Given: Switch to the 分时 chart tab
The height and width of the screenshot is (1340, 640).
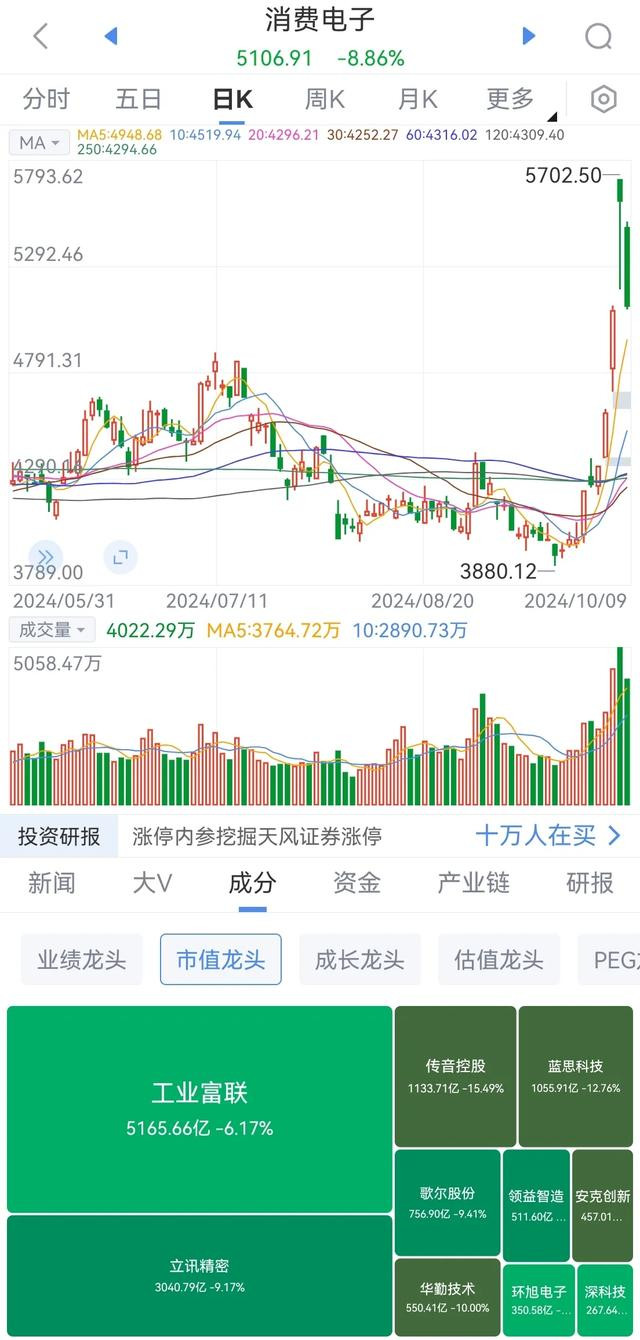Looking at the screenshot, I should [x=46, y=99].
